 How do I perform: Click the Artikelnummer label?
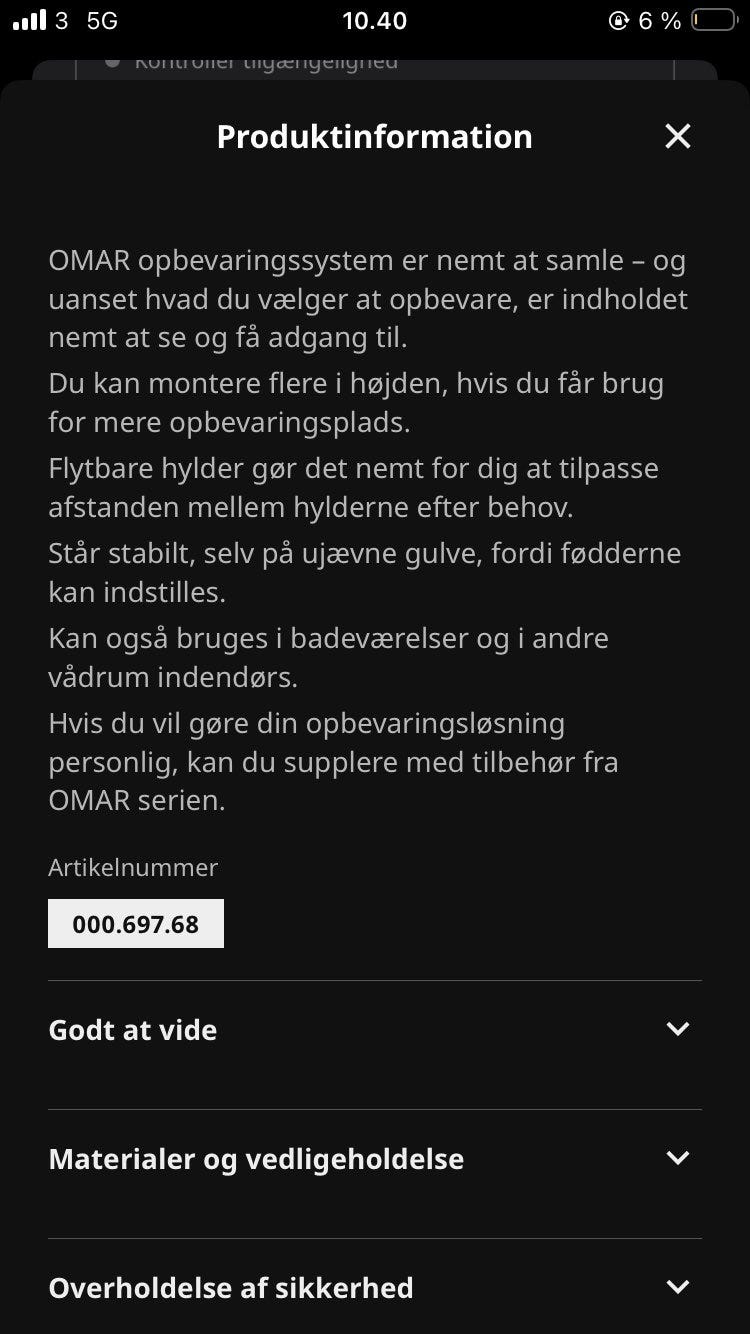133,867
